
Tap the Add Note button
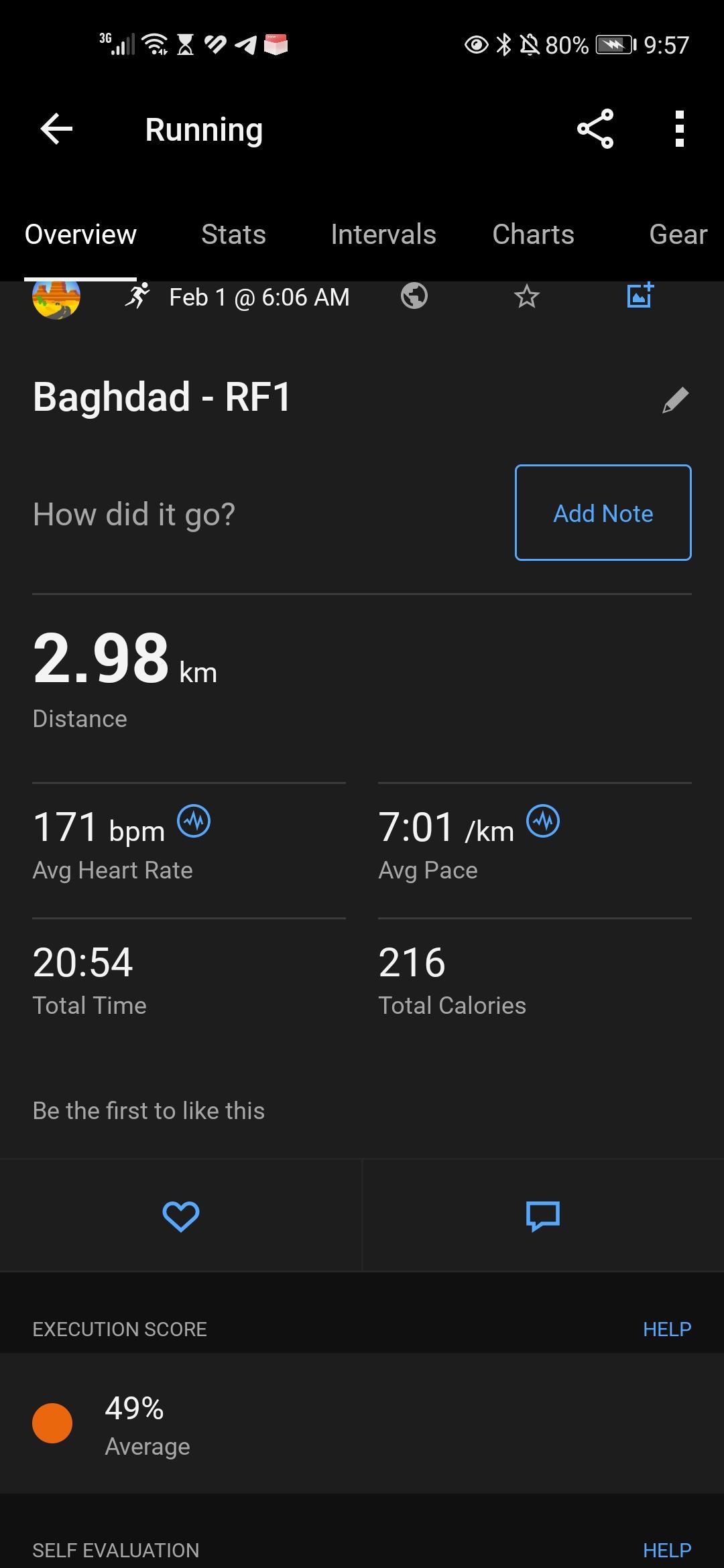[x=603, y=513]
